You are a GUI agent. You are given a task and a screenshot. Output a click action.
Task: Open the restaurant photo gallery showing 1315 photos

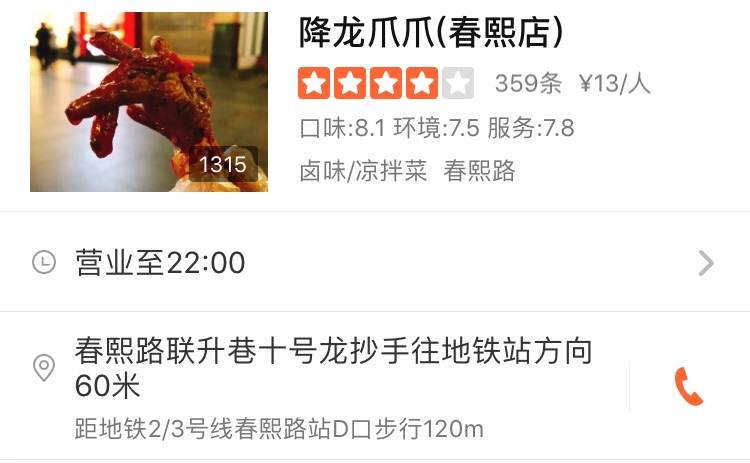[x=149, y=102]
